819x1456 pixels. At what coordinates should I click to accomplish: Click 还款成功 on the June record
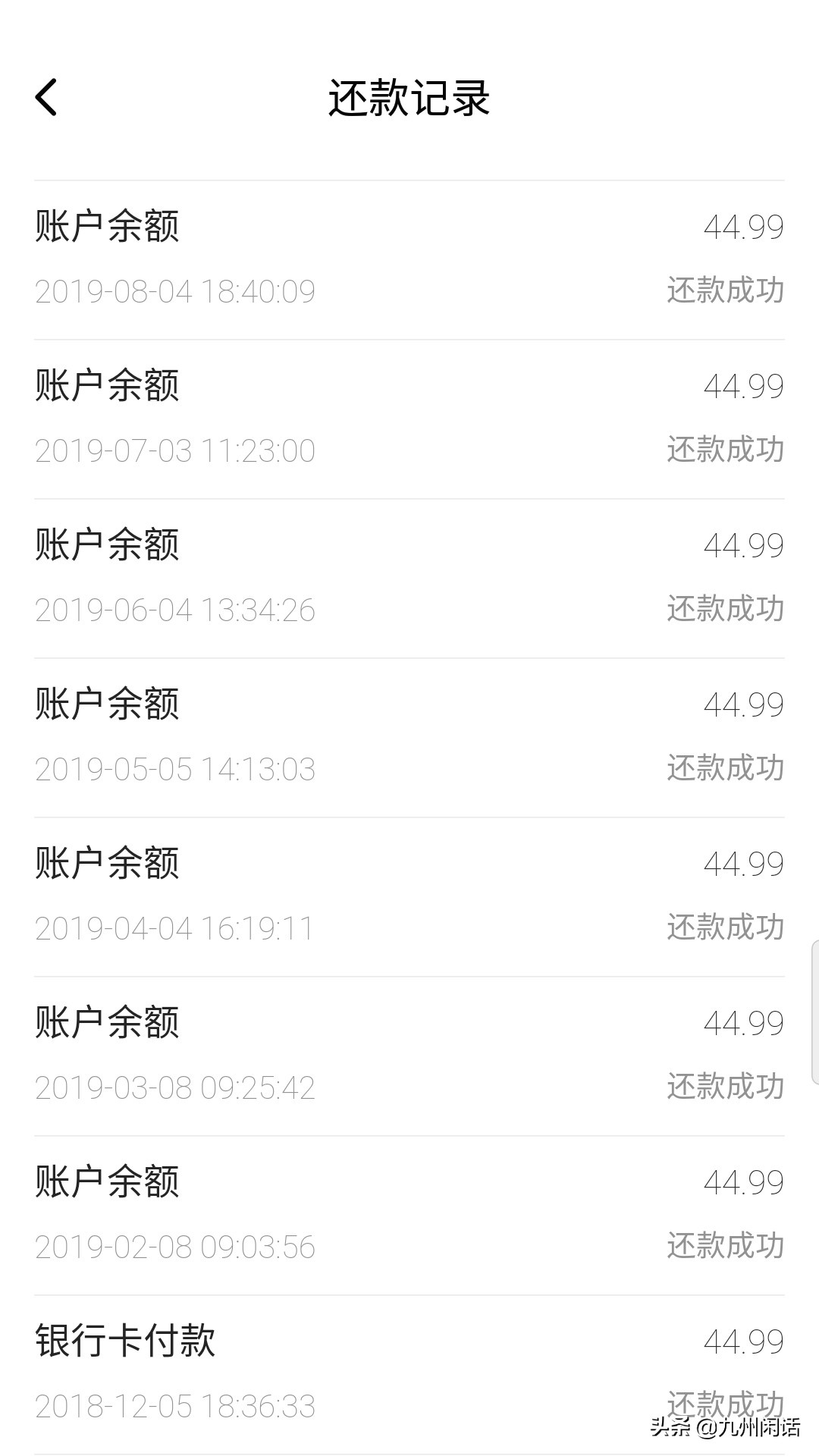(x=724, y=609)
